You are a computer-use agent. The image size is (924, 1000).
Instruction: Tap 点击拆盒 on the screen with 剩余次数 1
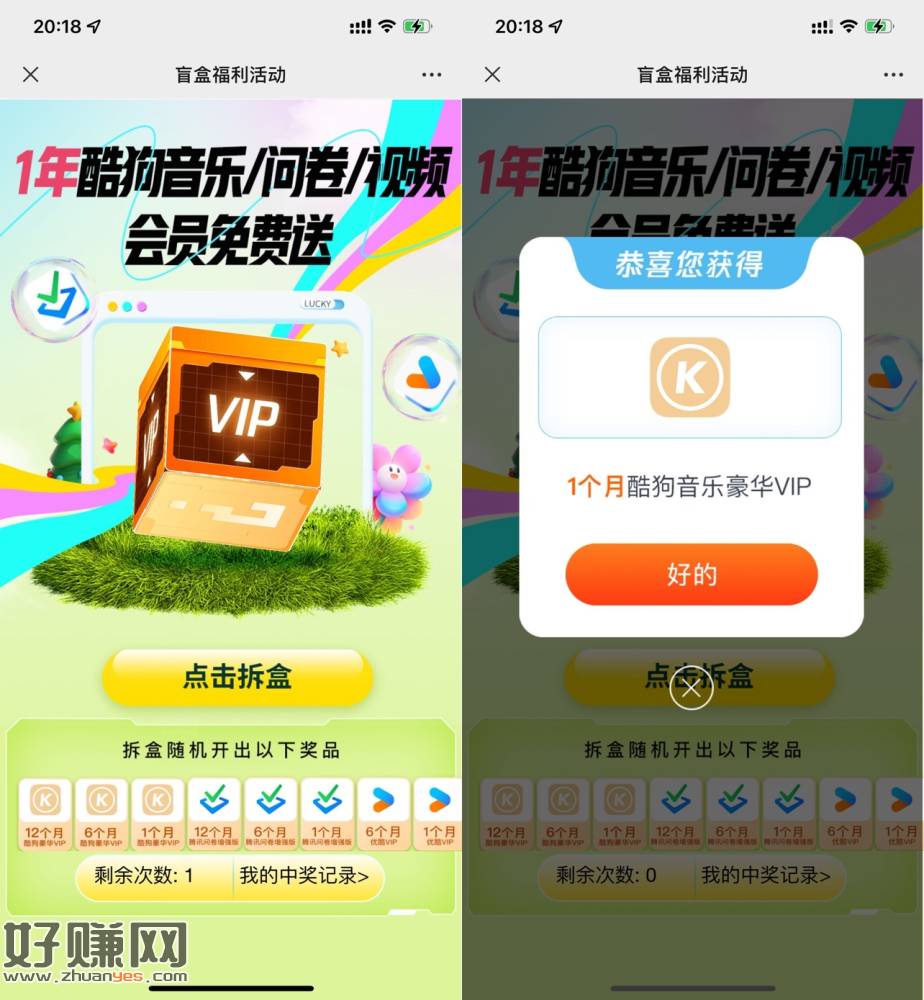pyautogui.click(x=237, y=677)
